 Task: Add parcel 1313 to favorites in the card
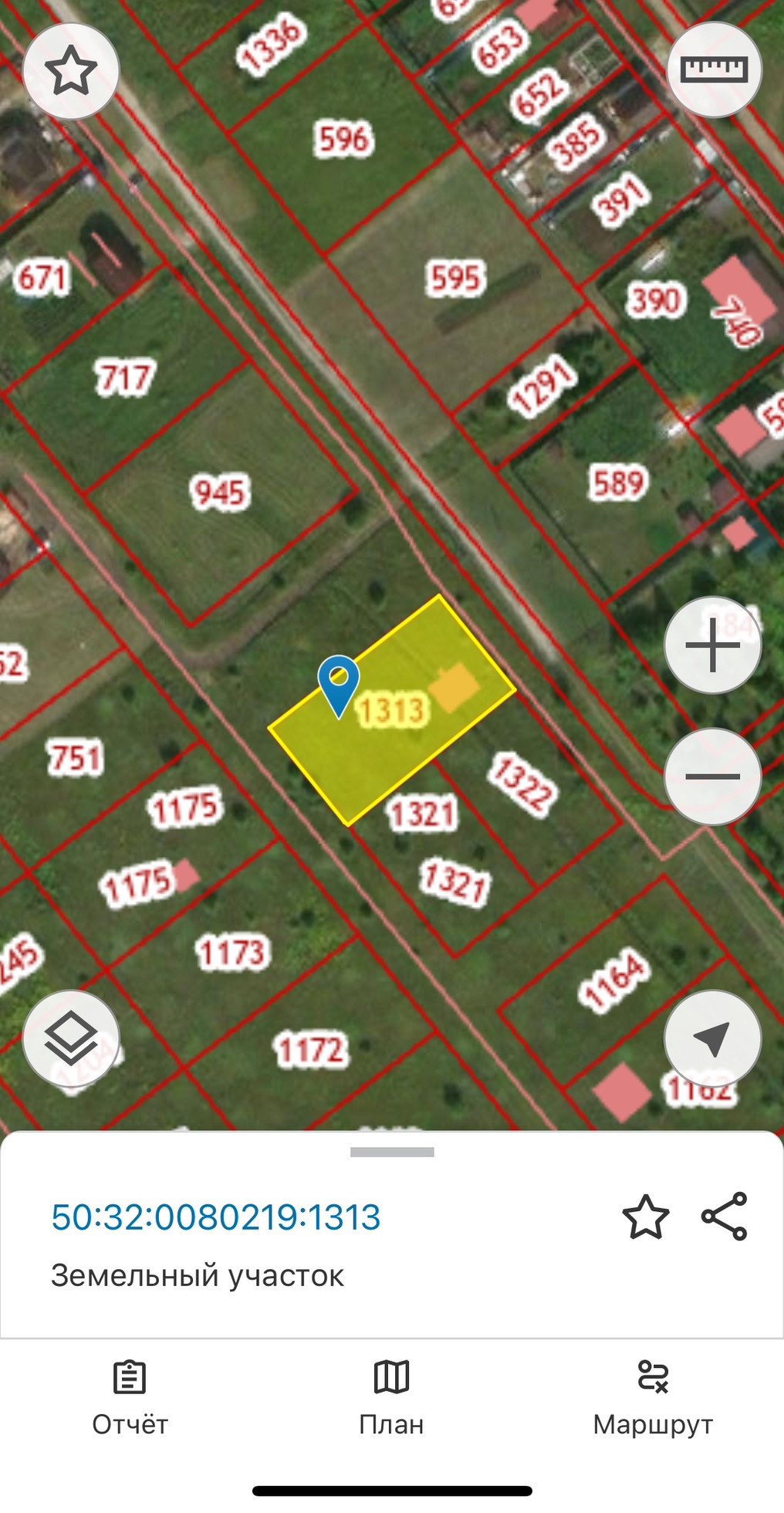[x=645, y=1217]
